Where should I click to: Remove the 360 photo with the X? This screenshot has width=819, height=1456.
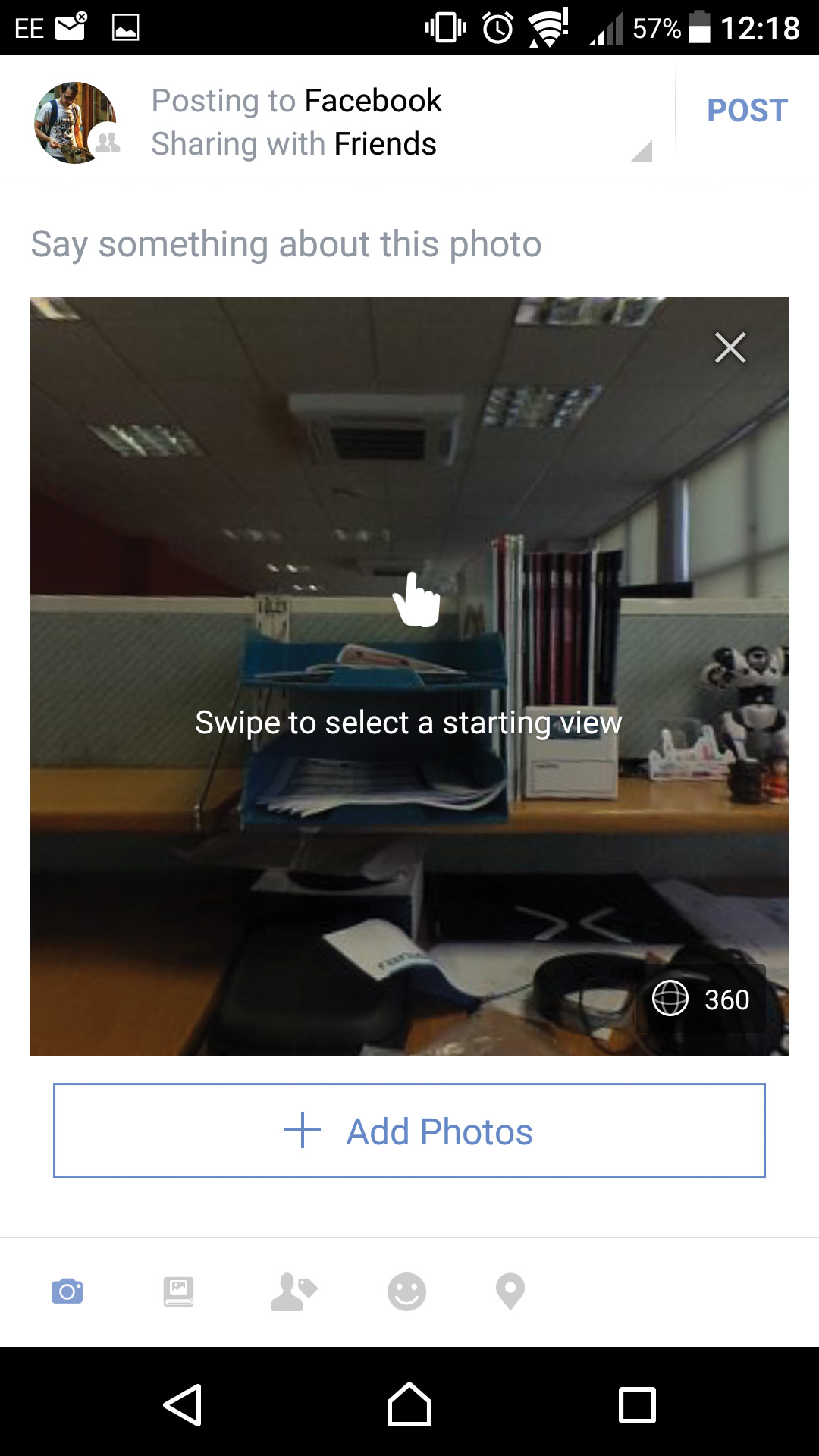tap(730, 348)
